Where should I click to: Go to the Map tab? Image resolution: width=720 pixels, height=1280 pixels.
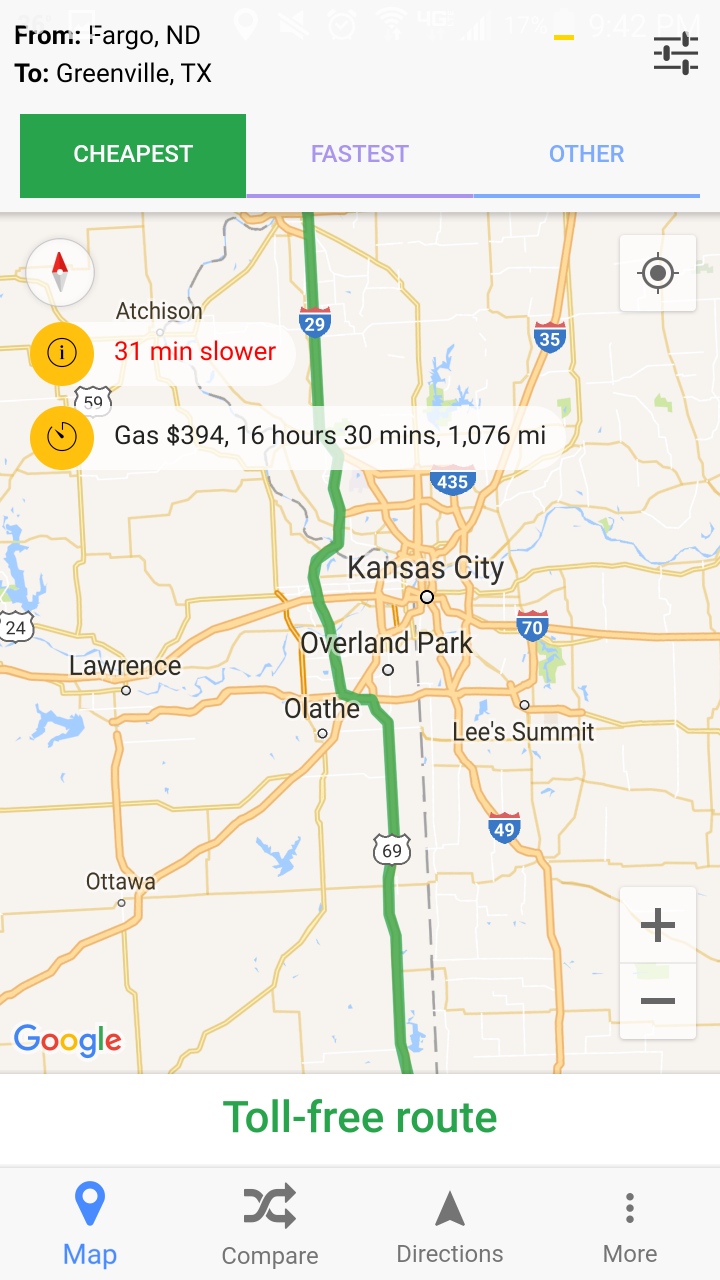pos(90,1224)
